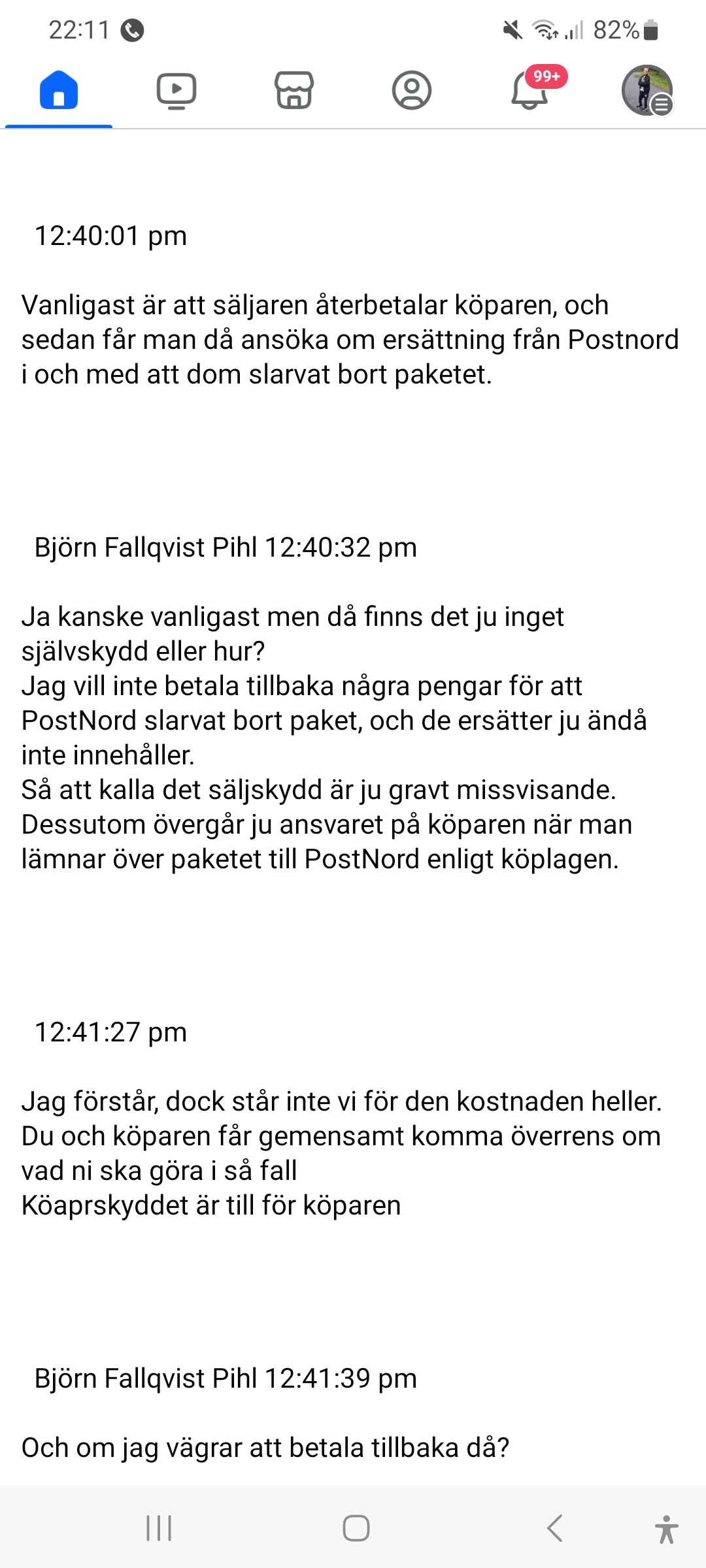Image resolution: width=706 pixels, height=1568 pixels.
Task: Go back using the system back button
Action: [554, 1528]
